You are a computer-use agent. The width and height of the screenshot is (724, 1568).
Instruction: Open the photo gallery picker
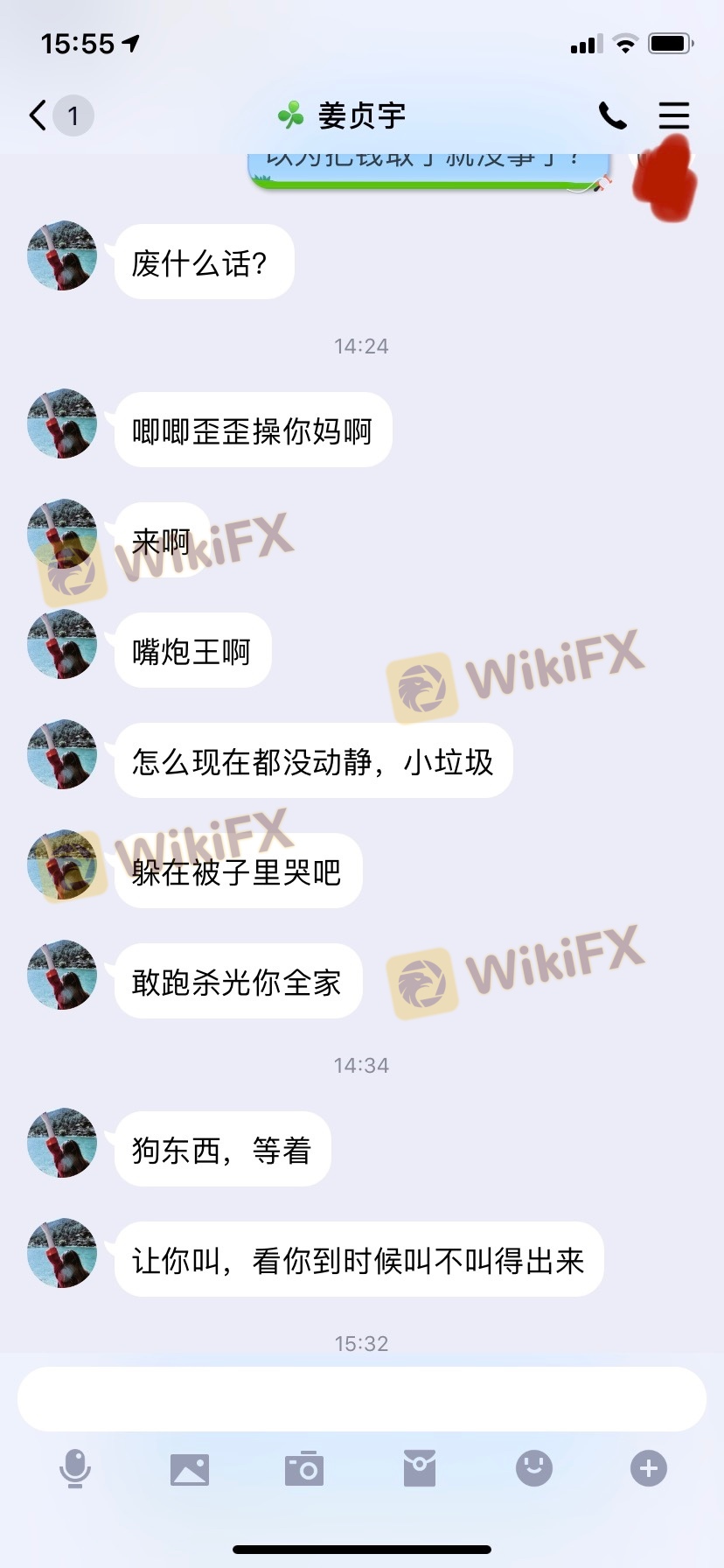[x=190, y=1468]
